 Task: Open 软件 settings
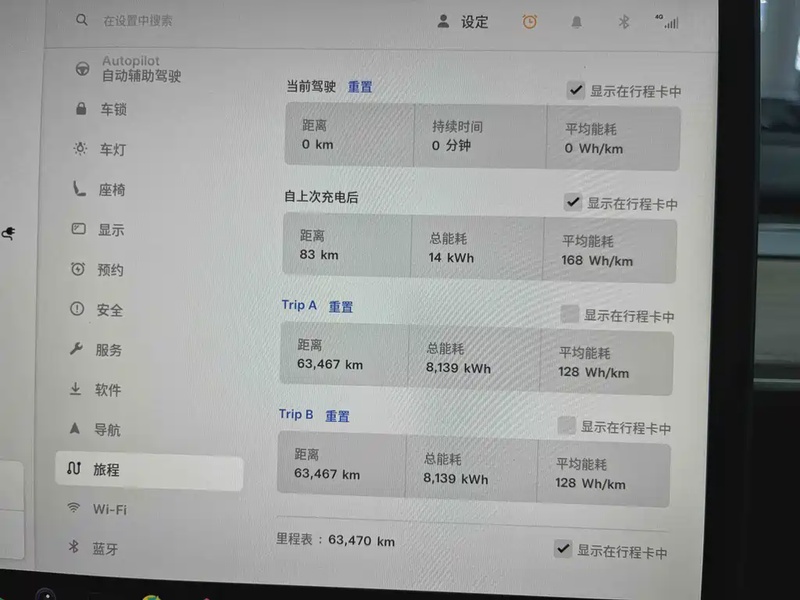pos(107,390)
